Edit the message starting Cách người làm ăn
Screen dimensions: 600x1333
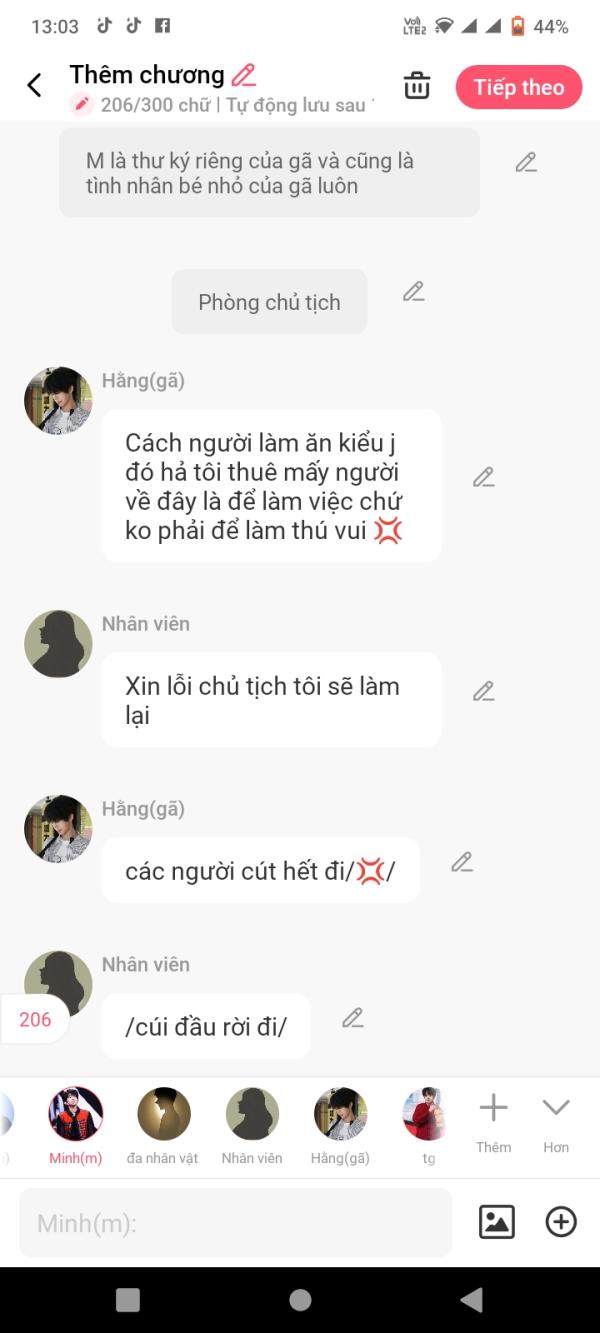coord(484,477)
